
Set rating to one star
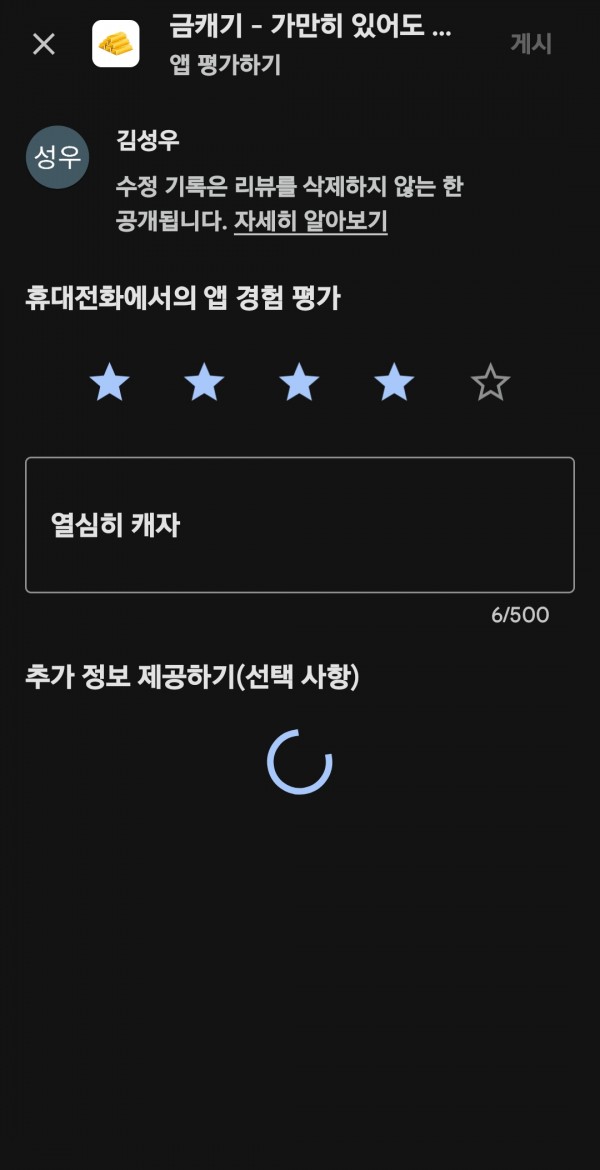[x=109, y=383]
